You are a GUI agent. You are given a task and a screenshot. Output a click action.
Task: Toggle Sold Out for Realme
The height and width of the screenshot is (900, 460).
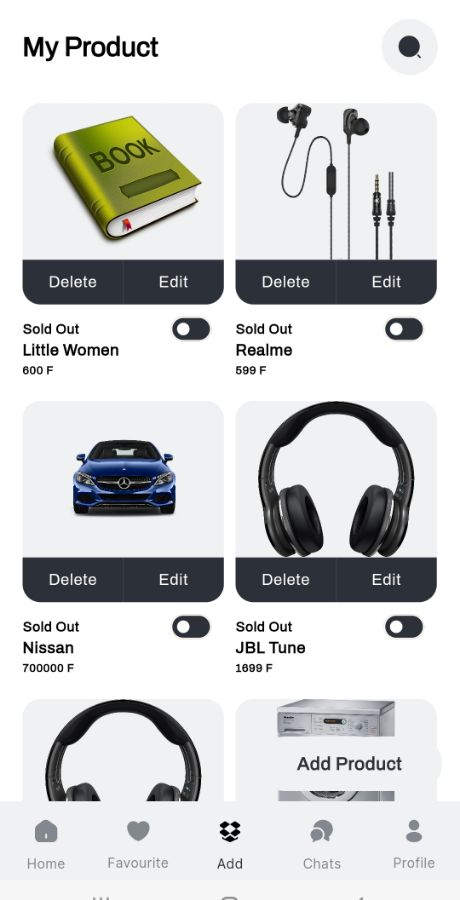(404, 329)
